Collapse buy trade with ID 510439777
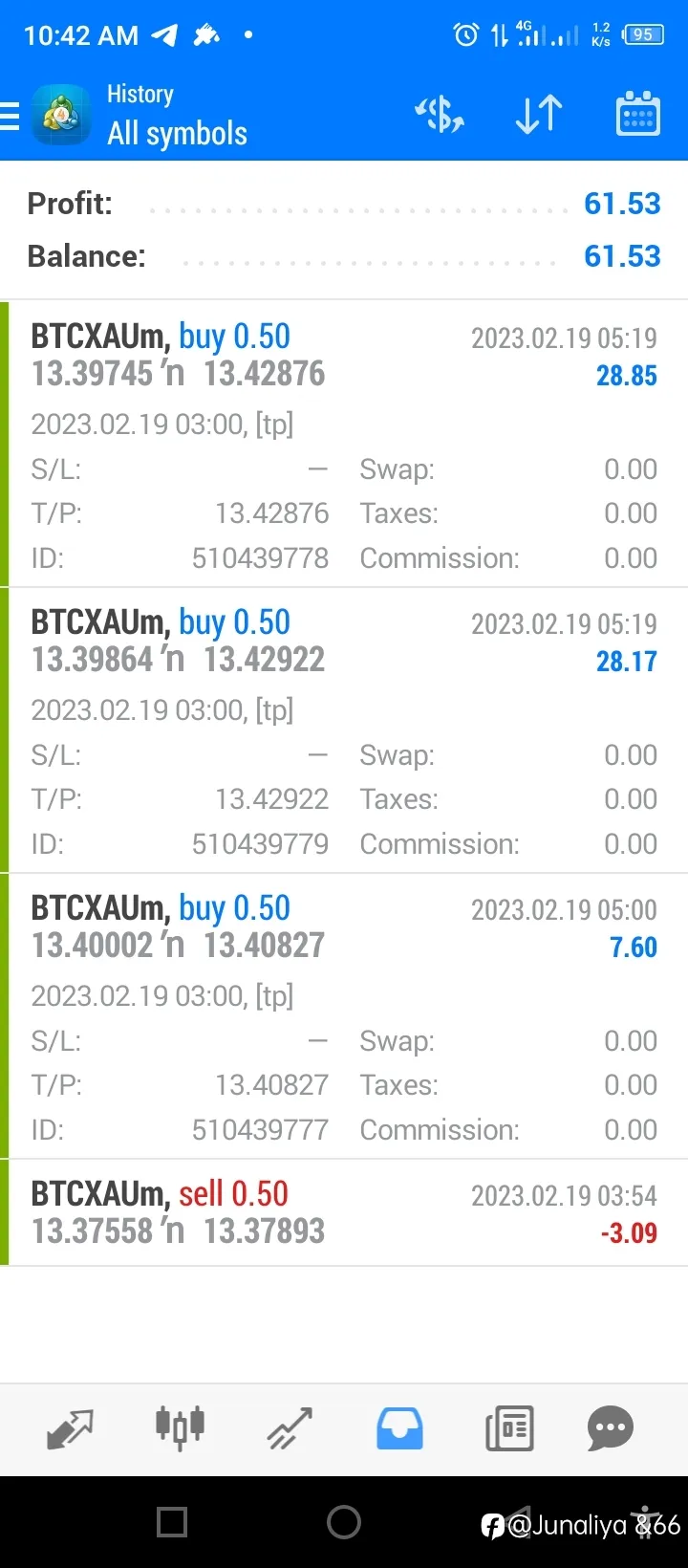Screen dimensions: 688x1568 (344, 1015)
